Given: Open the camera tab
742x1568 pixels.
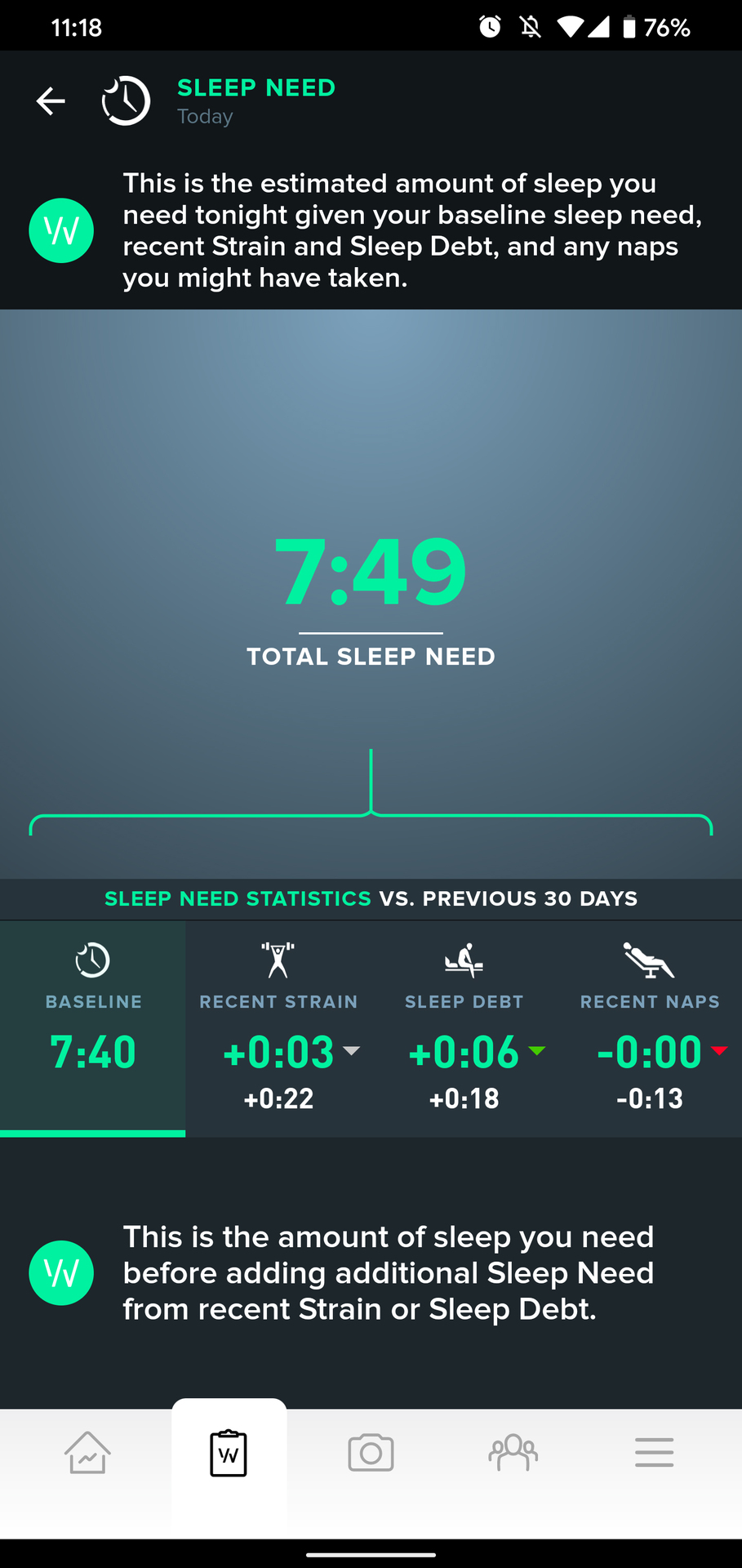Looking at the screenshot, I should pyautogui.click(x=371, y=1453).
